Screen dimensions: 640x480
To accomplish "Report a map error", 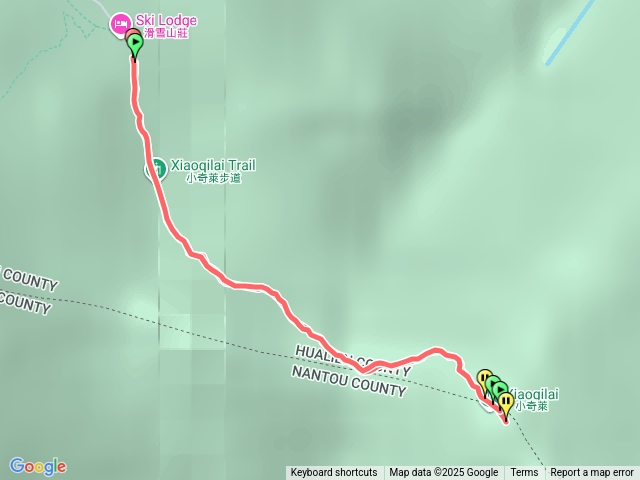I will click(592, 472).
